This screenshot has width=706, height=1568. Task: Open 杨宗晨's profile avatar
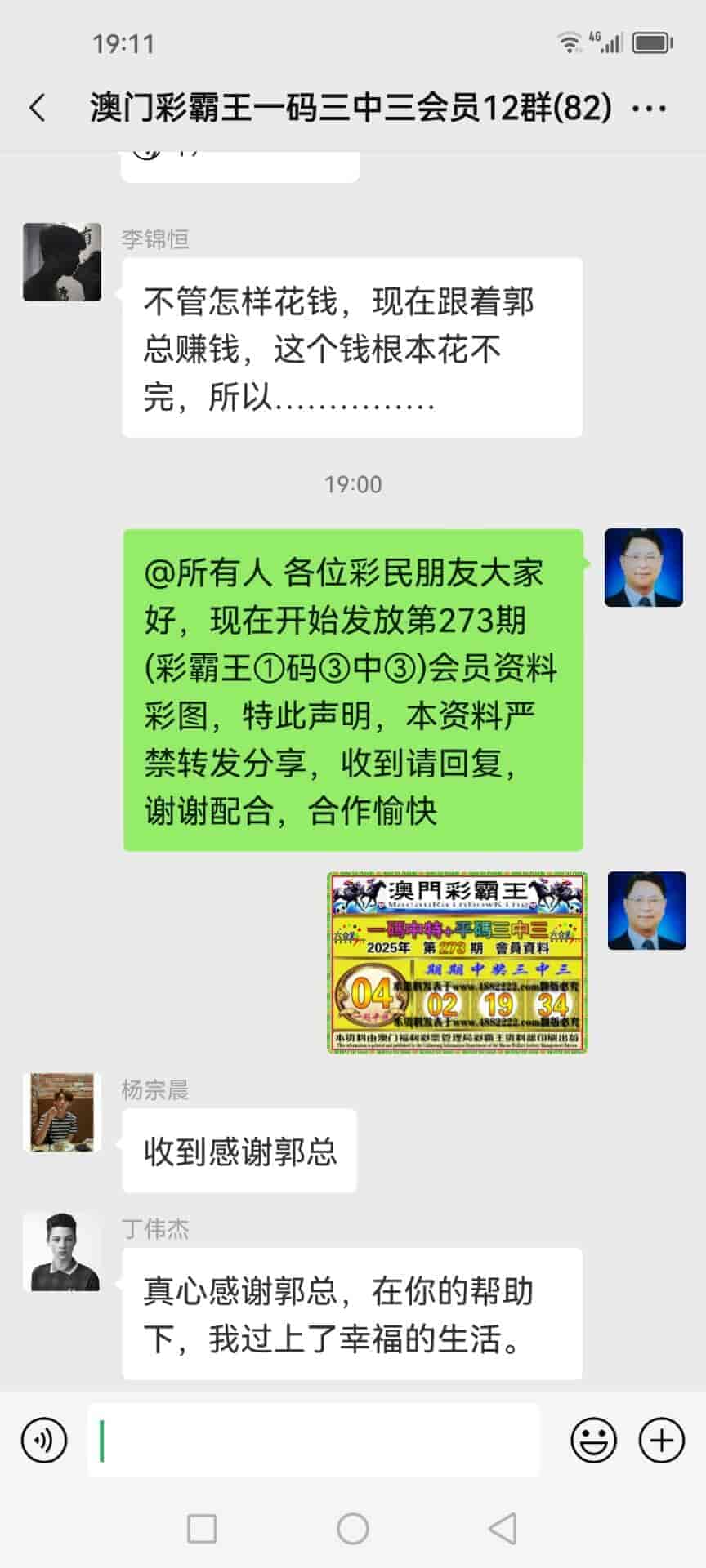(x=62, y=1112)
